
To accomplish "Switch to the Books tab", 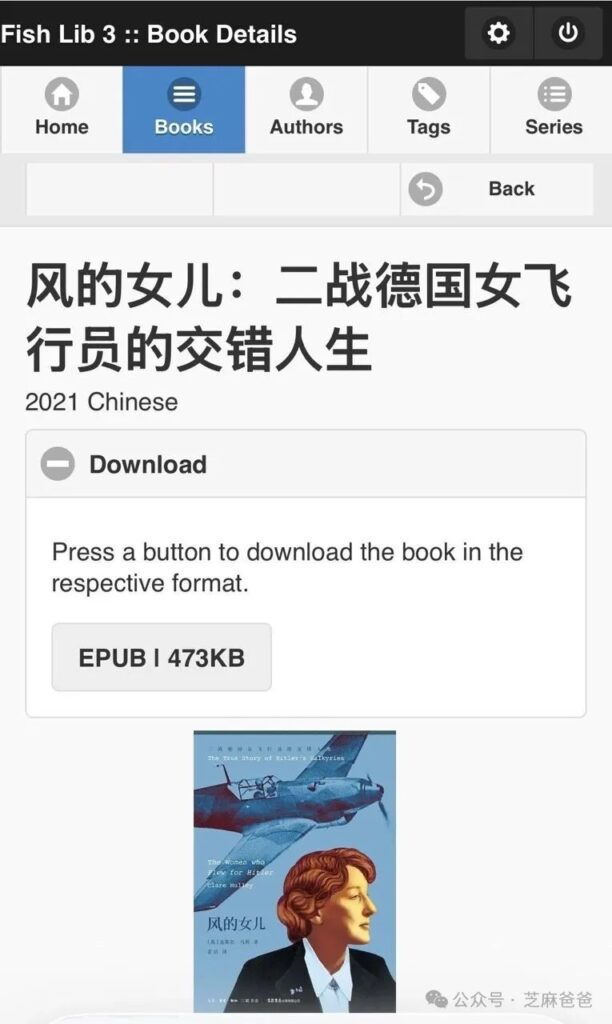I will [x=184, y=109].
